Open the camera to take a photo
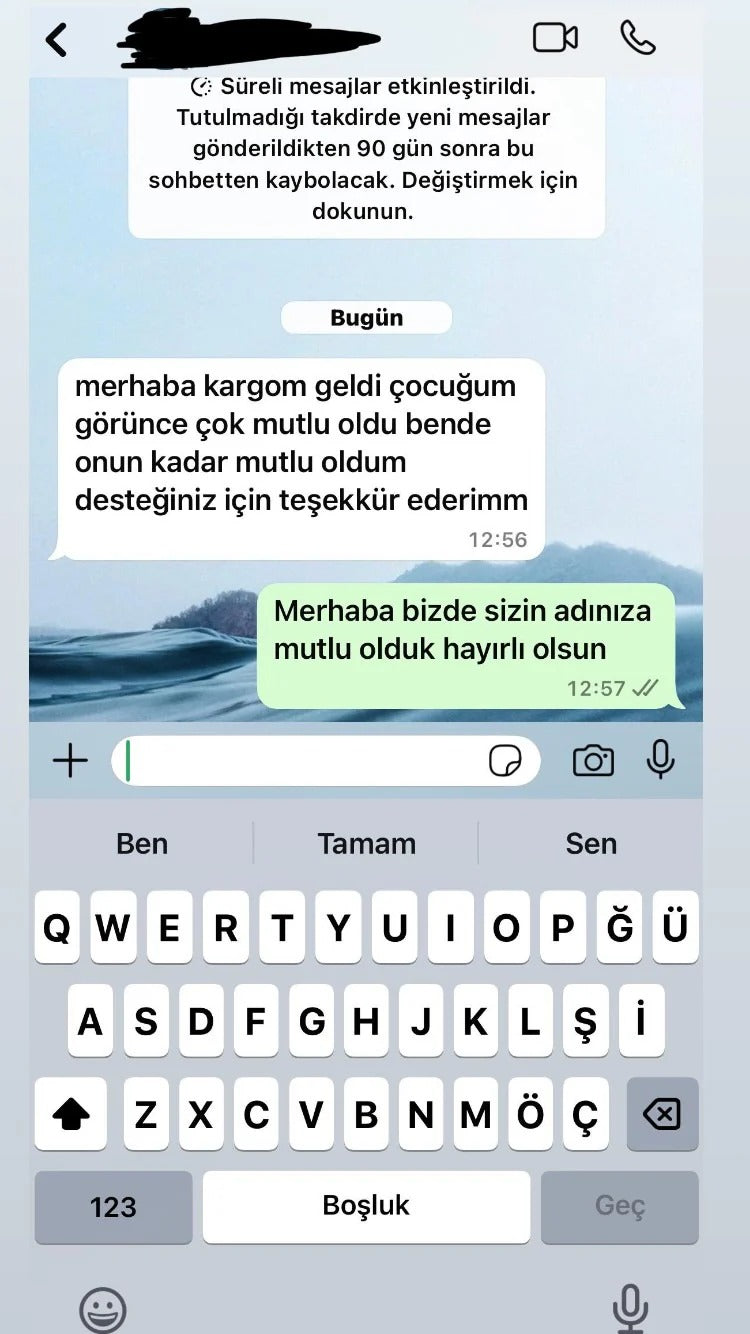The height and width of the screenshot is (1334, 750). 593,761
